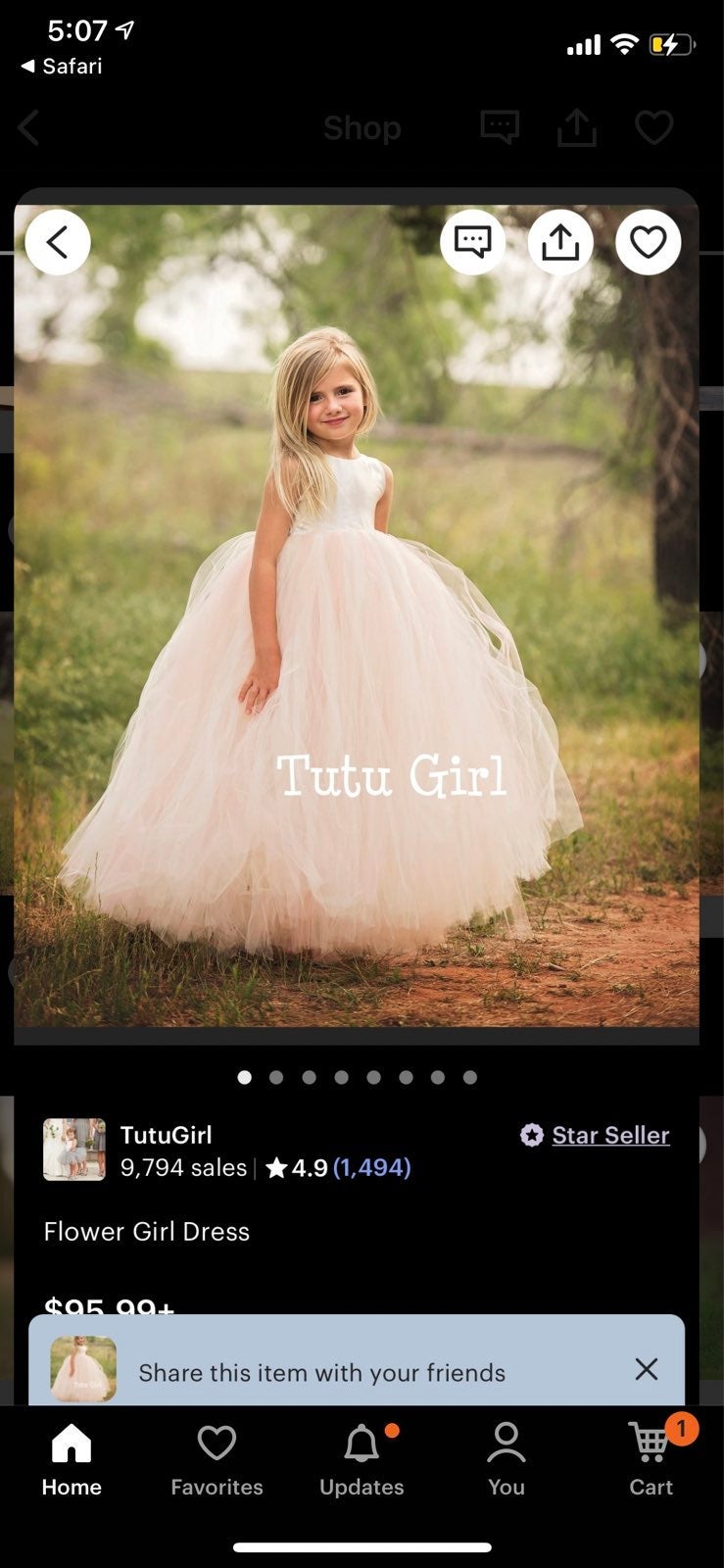This screenshot has height=1568, width=724.
Task: Message the seller via chat bubble icon
Action: 473,242
